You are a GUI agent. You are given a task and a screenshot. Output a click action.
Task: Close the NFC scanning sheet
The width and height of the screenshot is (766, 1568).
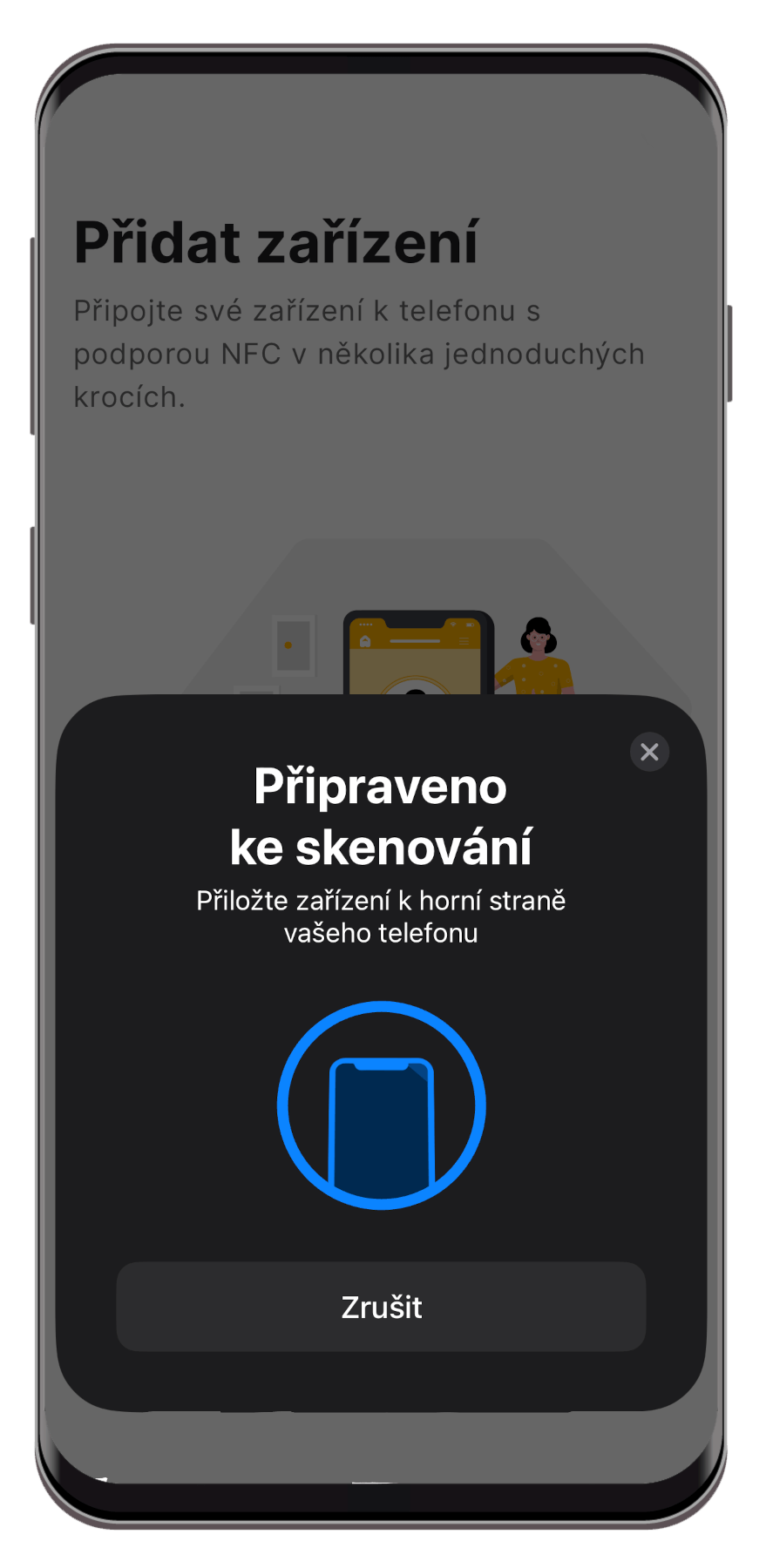649,752
